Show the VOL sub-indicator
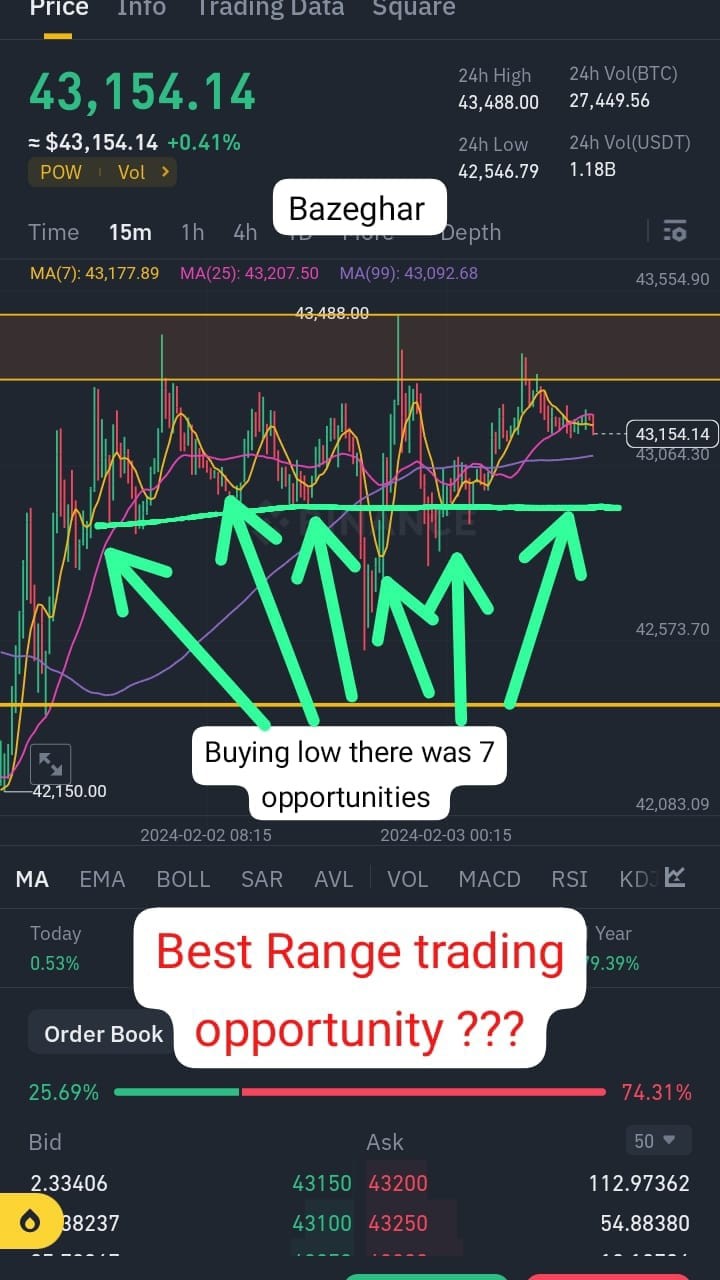 407,879
